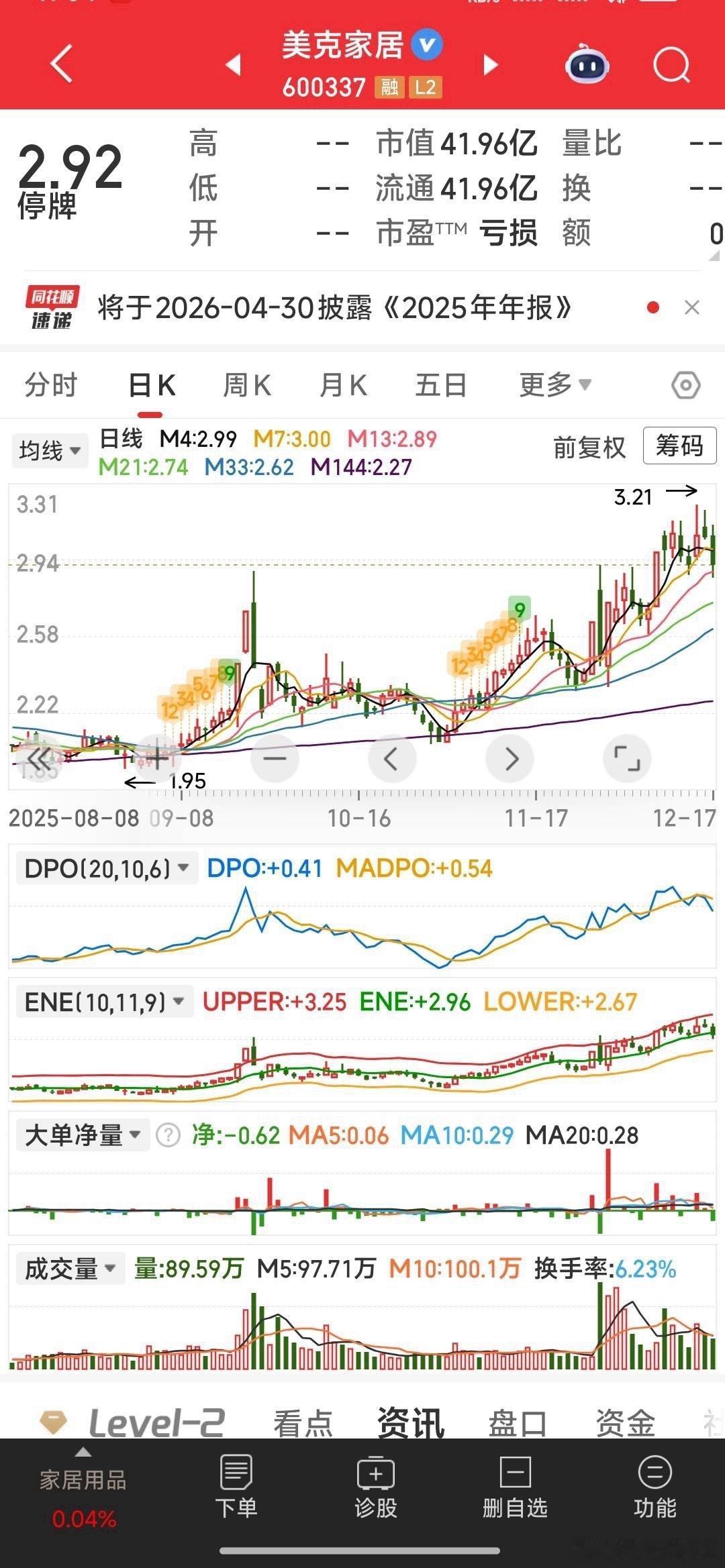725x1568 pixels.
Task: Open the 诊股 stock diagnosis
Action: [376, 1487]
